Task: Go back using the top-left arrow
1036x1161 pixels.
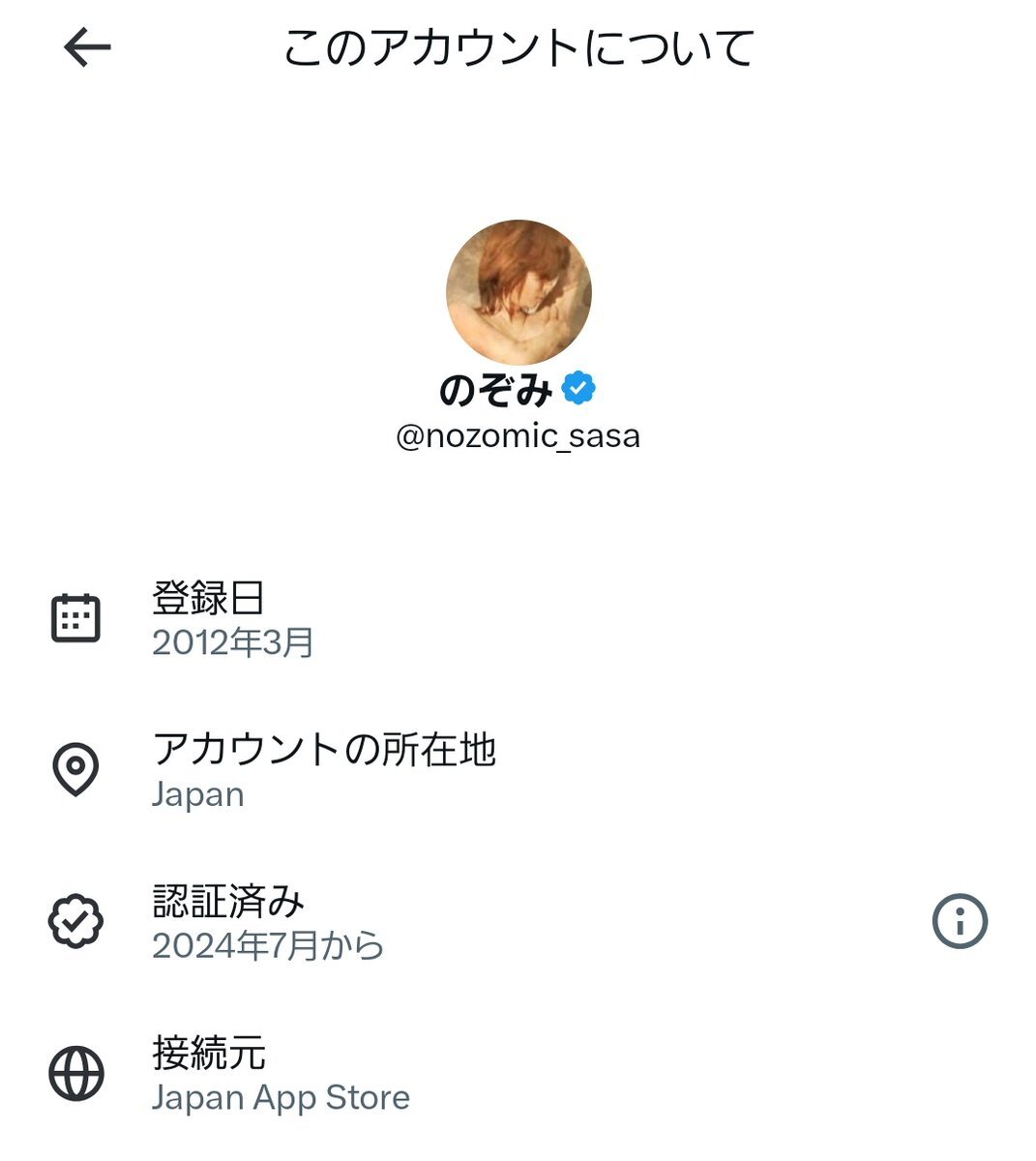Action: pyautogui.click(x=87, y=47)
